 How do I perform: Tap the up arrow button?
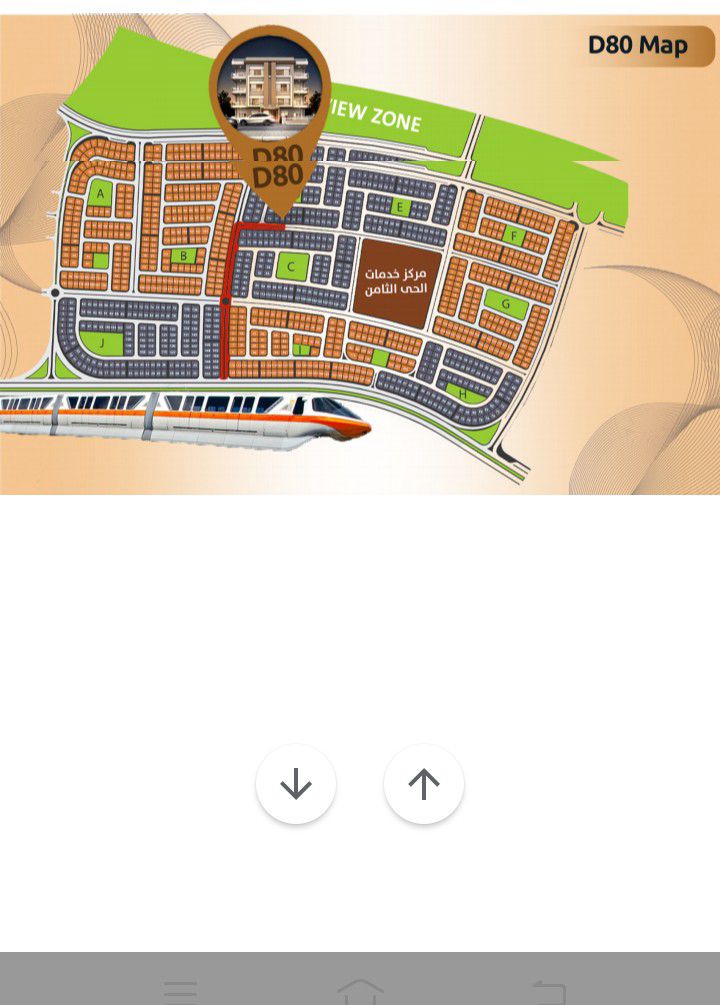point(424,784)
